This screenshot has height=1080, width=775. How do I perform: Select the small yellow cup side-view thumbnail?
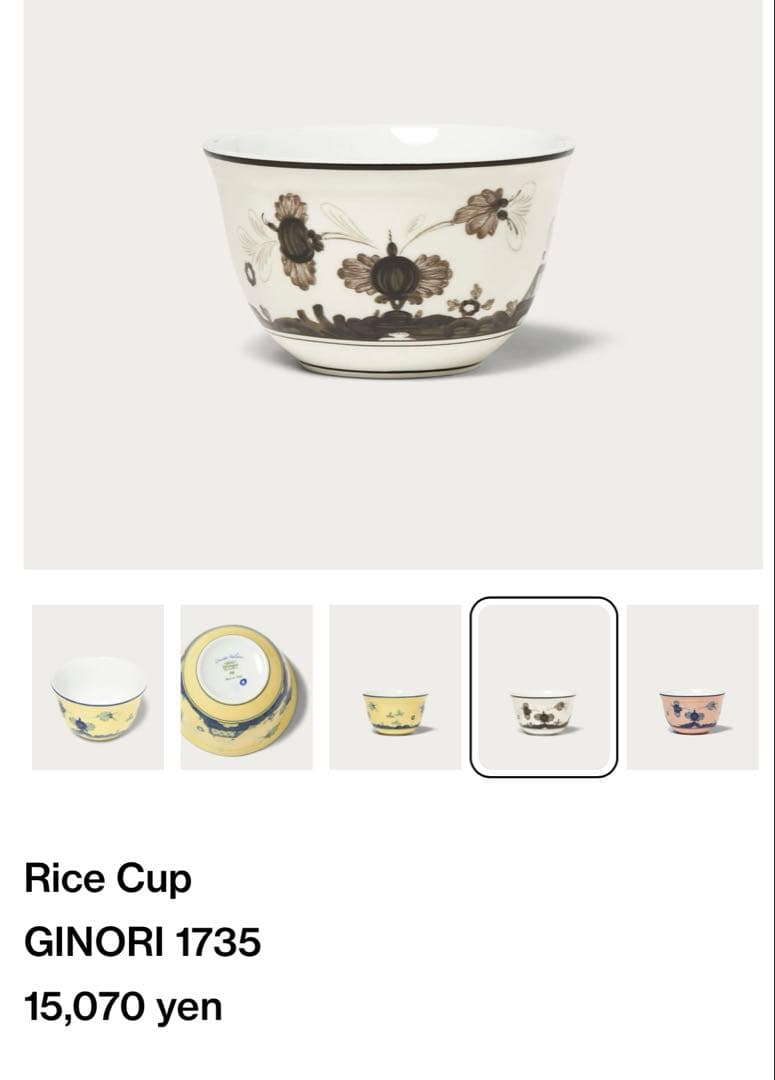(x=395, y=687)
